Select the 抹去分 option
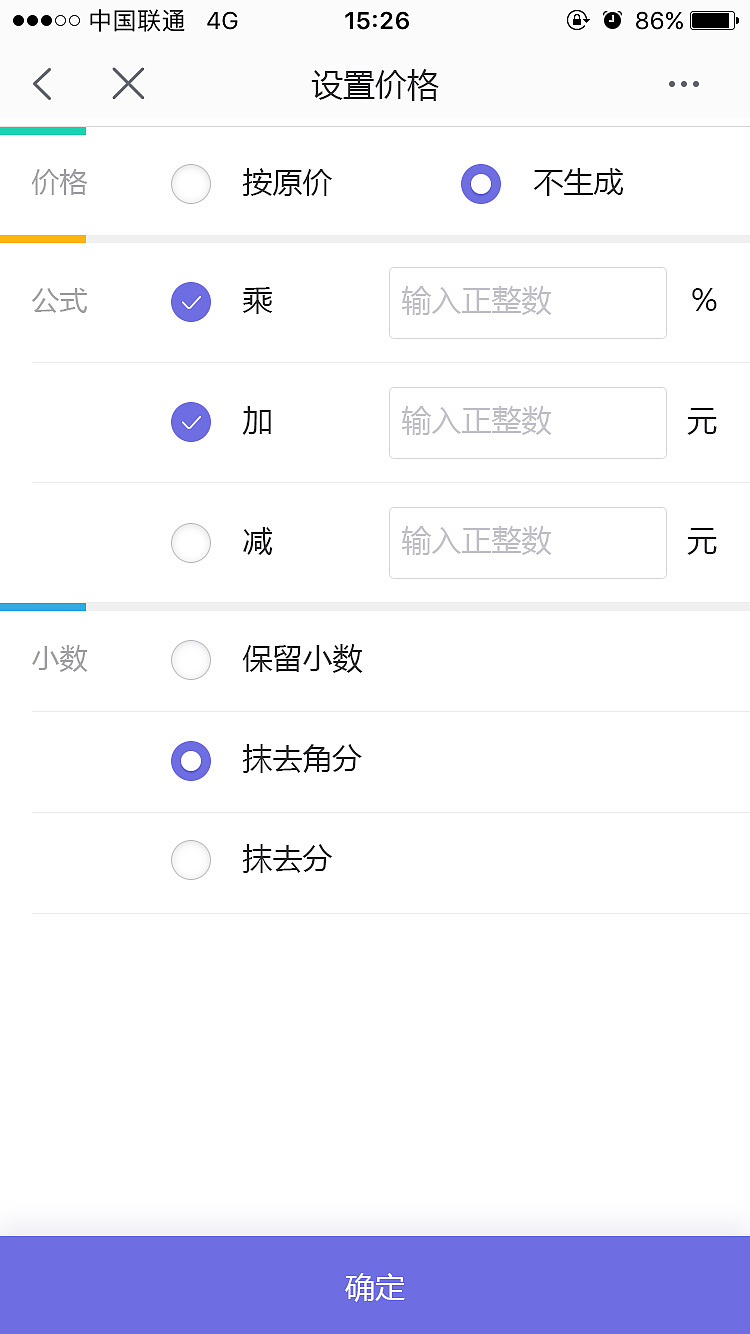The image size is (750, 1334). pos(191,860)
